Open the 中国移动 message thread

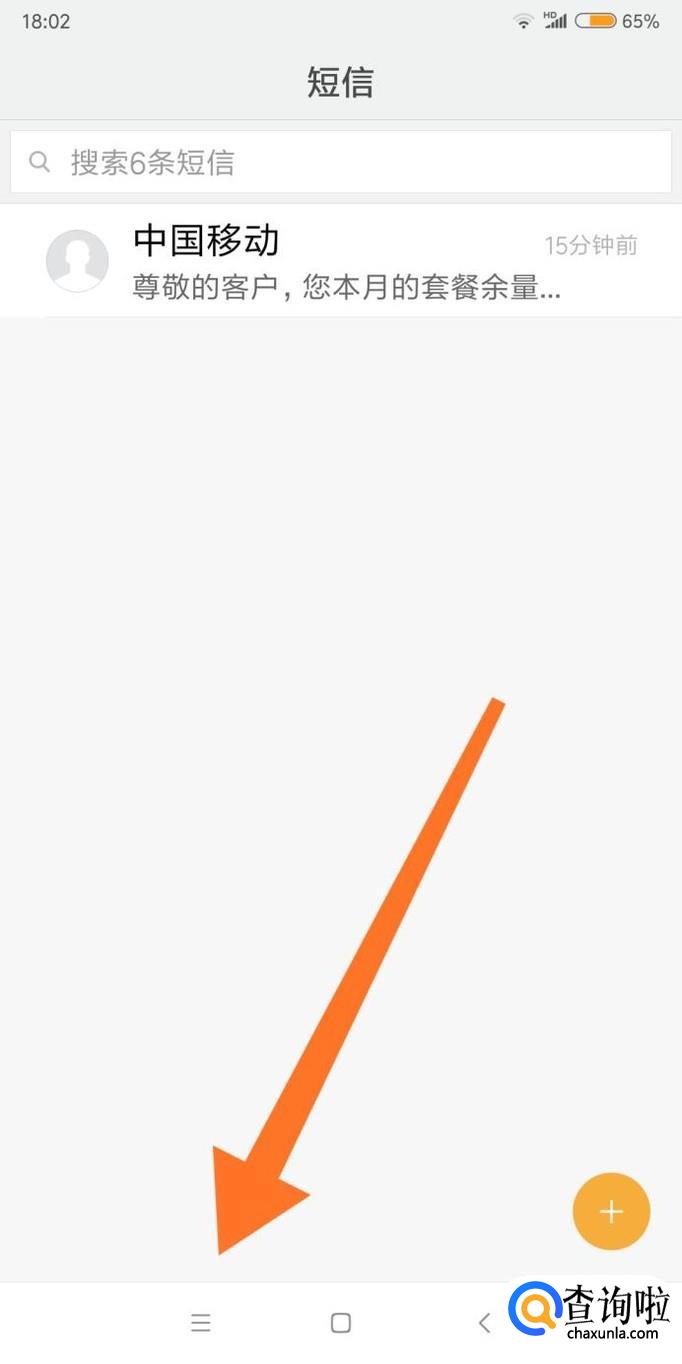(x=340, y=262)
